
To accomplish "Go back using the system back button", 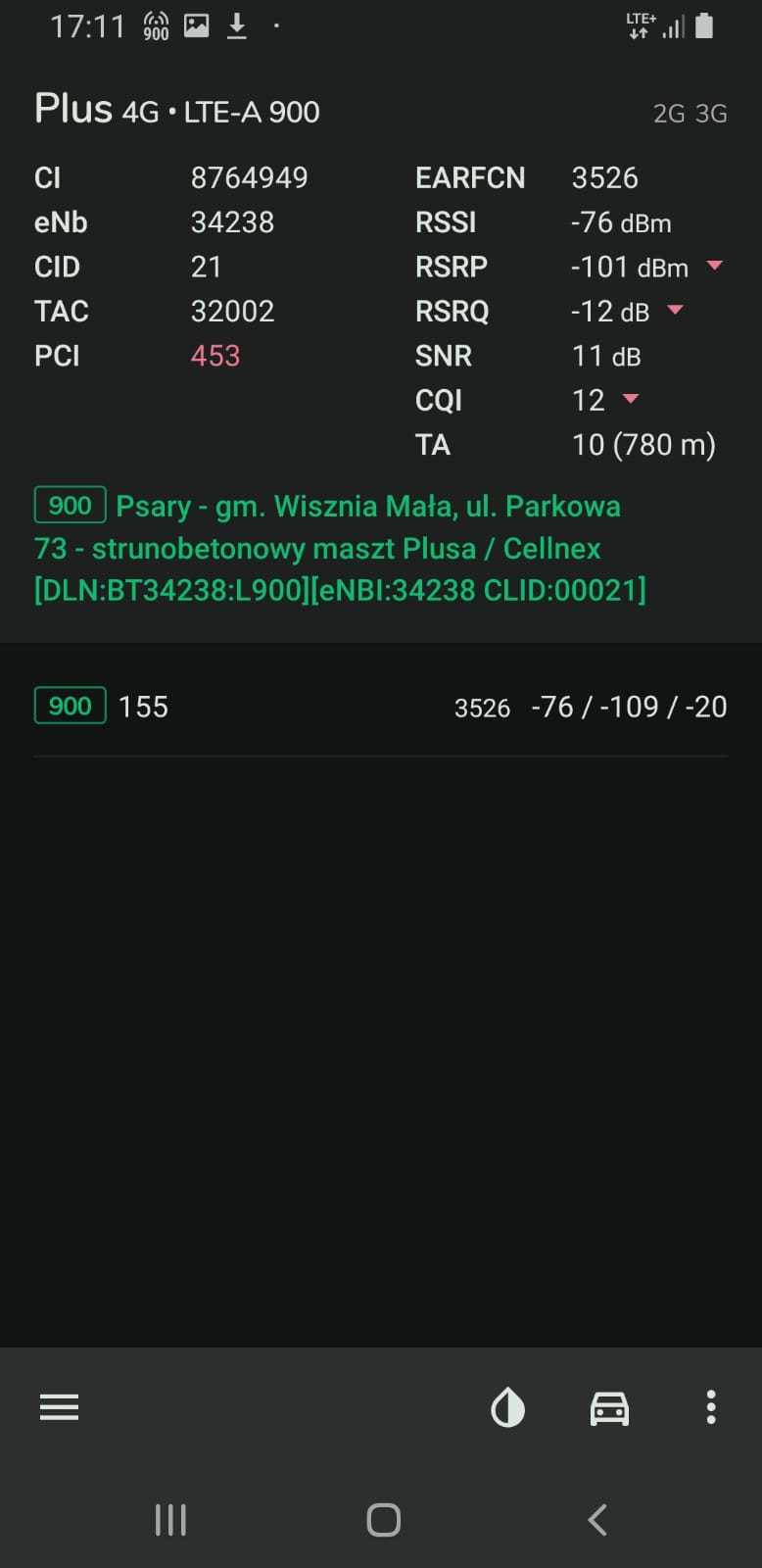I will tap(597, 1520).
